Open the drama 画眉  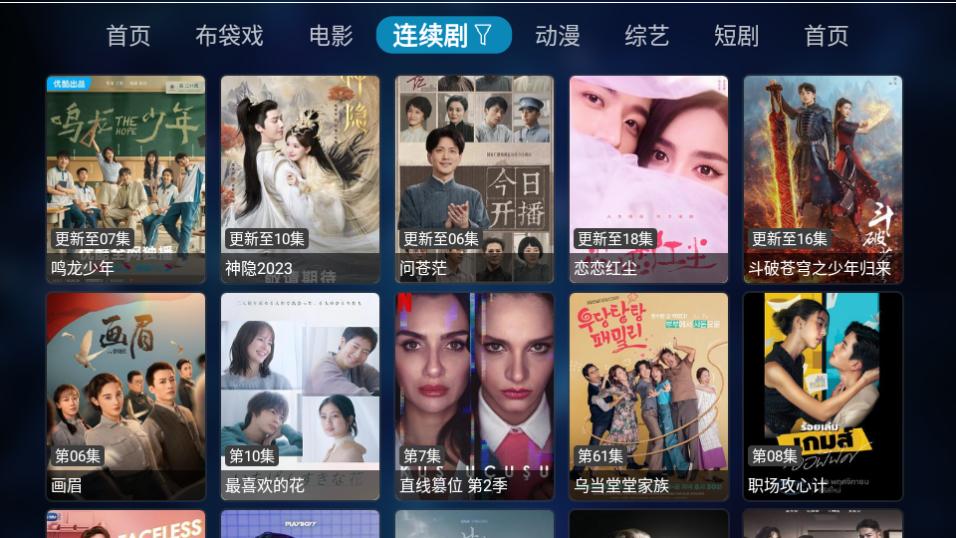coord(126,395)
